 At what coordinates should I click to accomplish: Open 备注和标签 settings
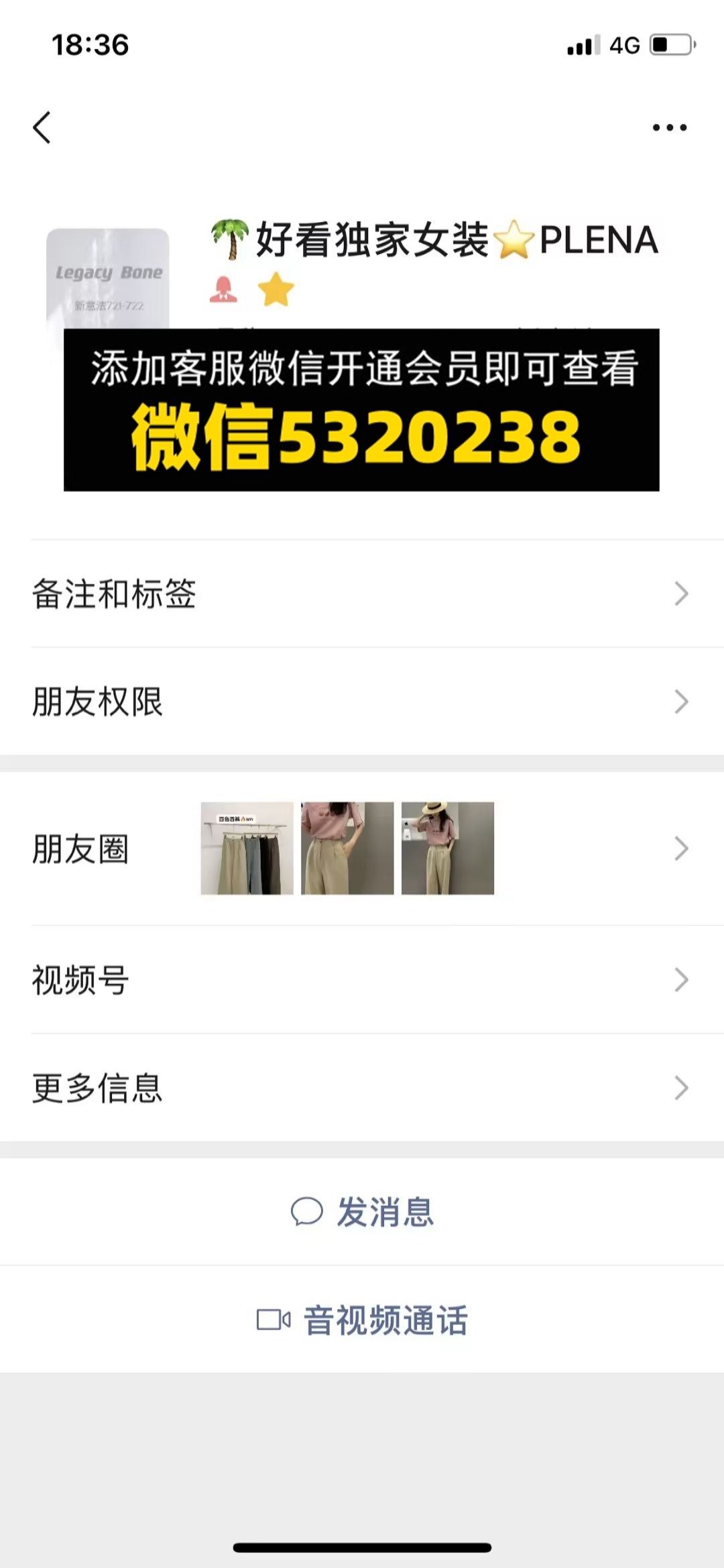point(362,594)
